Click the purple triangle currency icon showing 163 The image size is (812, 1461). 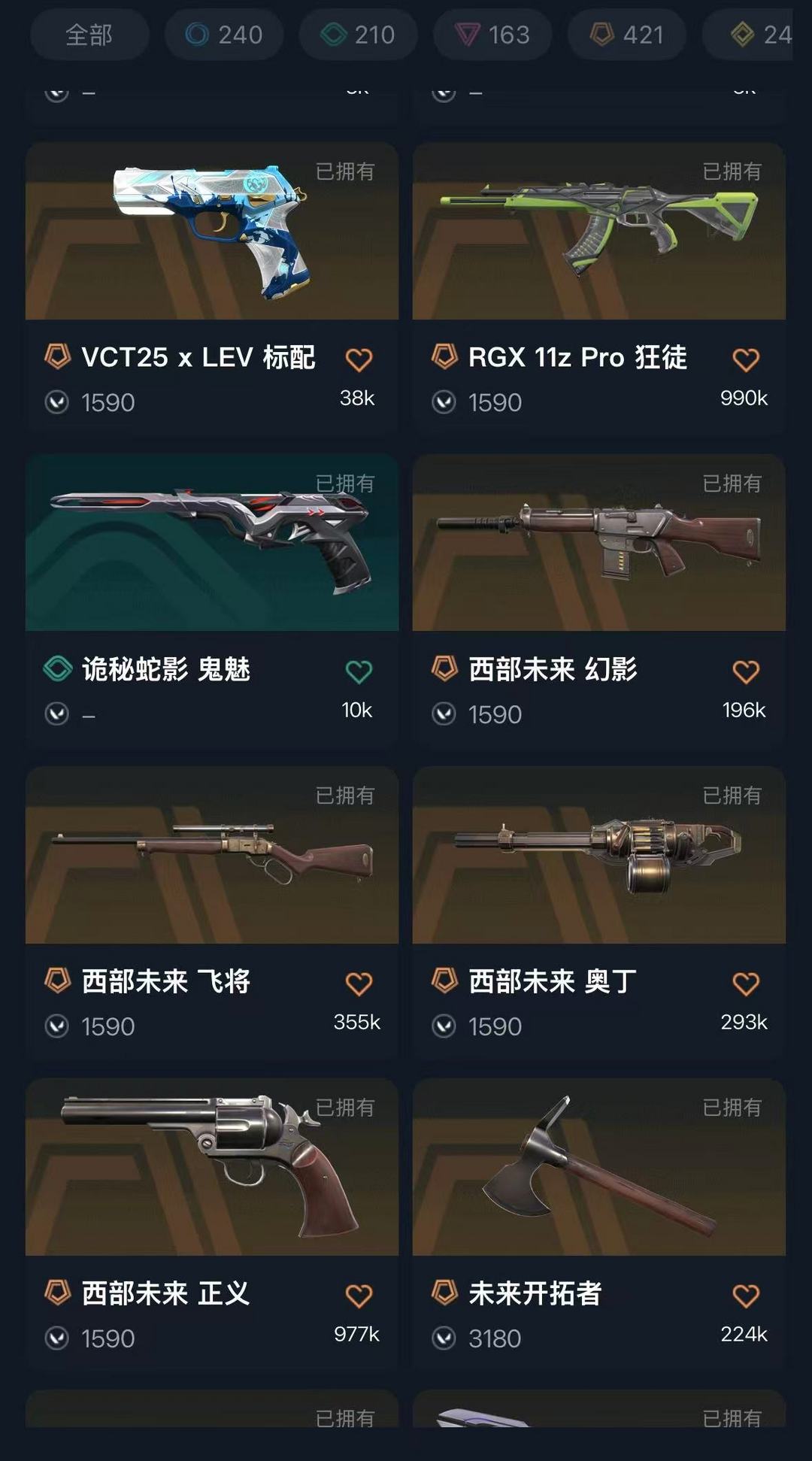[467, 35]
